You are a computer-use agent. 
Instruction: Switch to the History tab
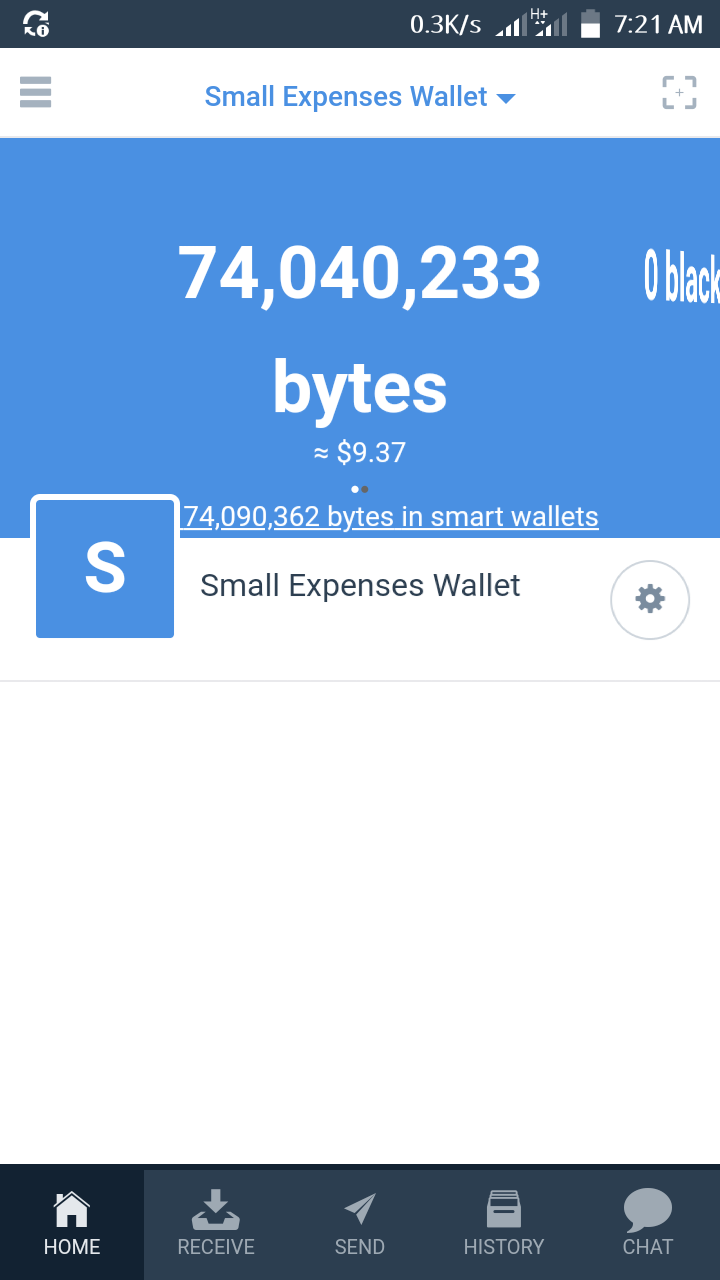(504, 1223)
